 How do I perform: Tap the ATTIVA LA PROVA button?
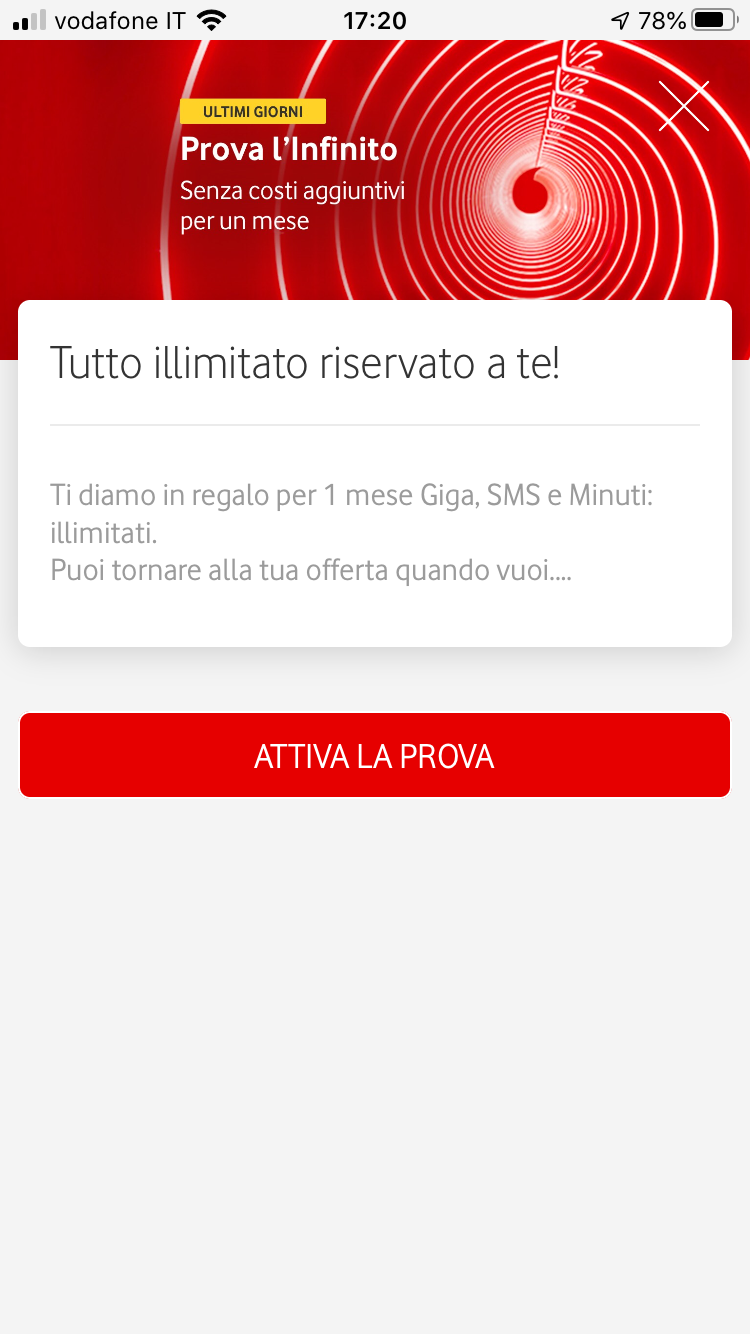coord(375,755)
